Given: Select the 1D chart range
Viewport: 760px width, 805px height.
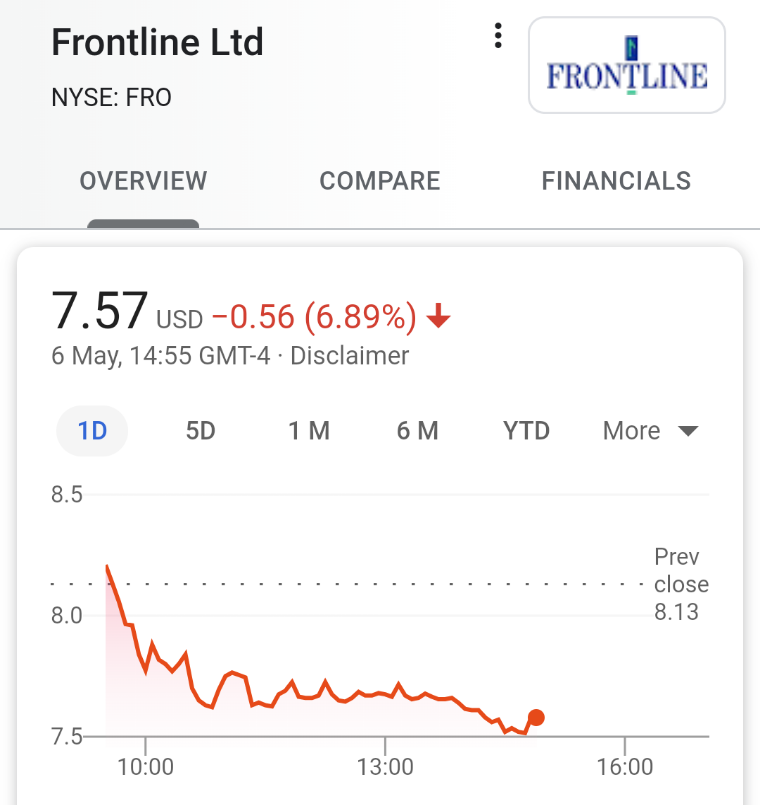Looking at the screenshot, I should [92, 431].
